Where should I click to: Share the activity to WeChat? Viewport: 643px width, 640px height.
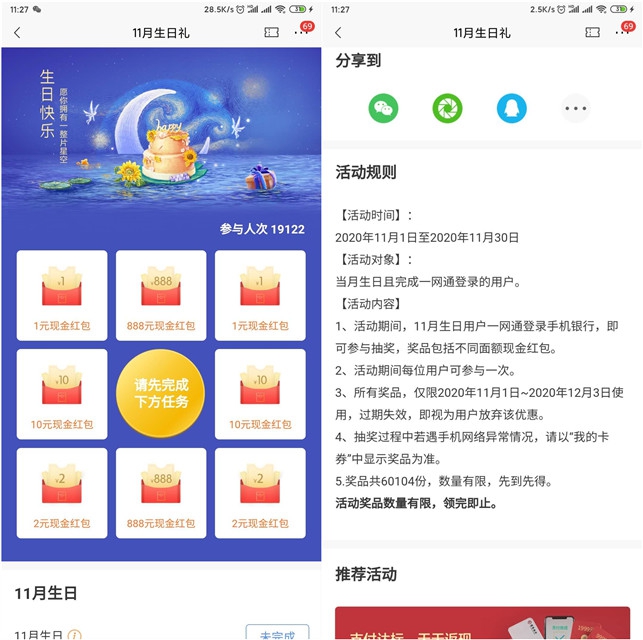383,108
